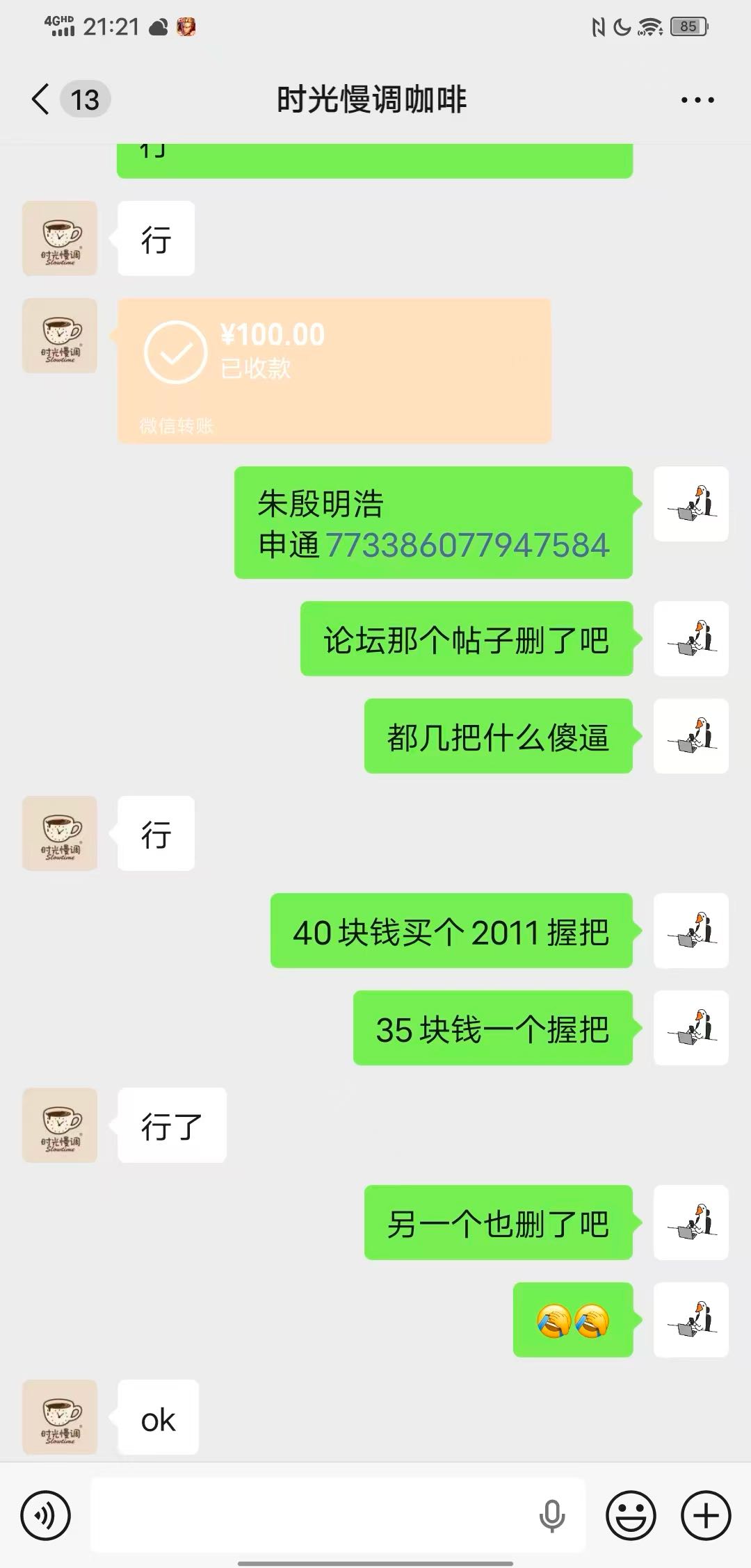This screenshot has height=1568, width=751.
Task: Switch to voice message input
Action: click(x=46, y=1515)
